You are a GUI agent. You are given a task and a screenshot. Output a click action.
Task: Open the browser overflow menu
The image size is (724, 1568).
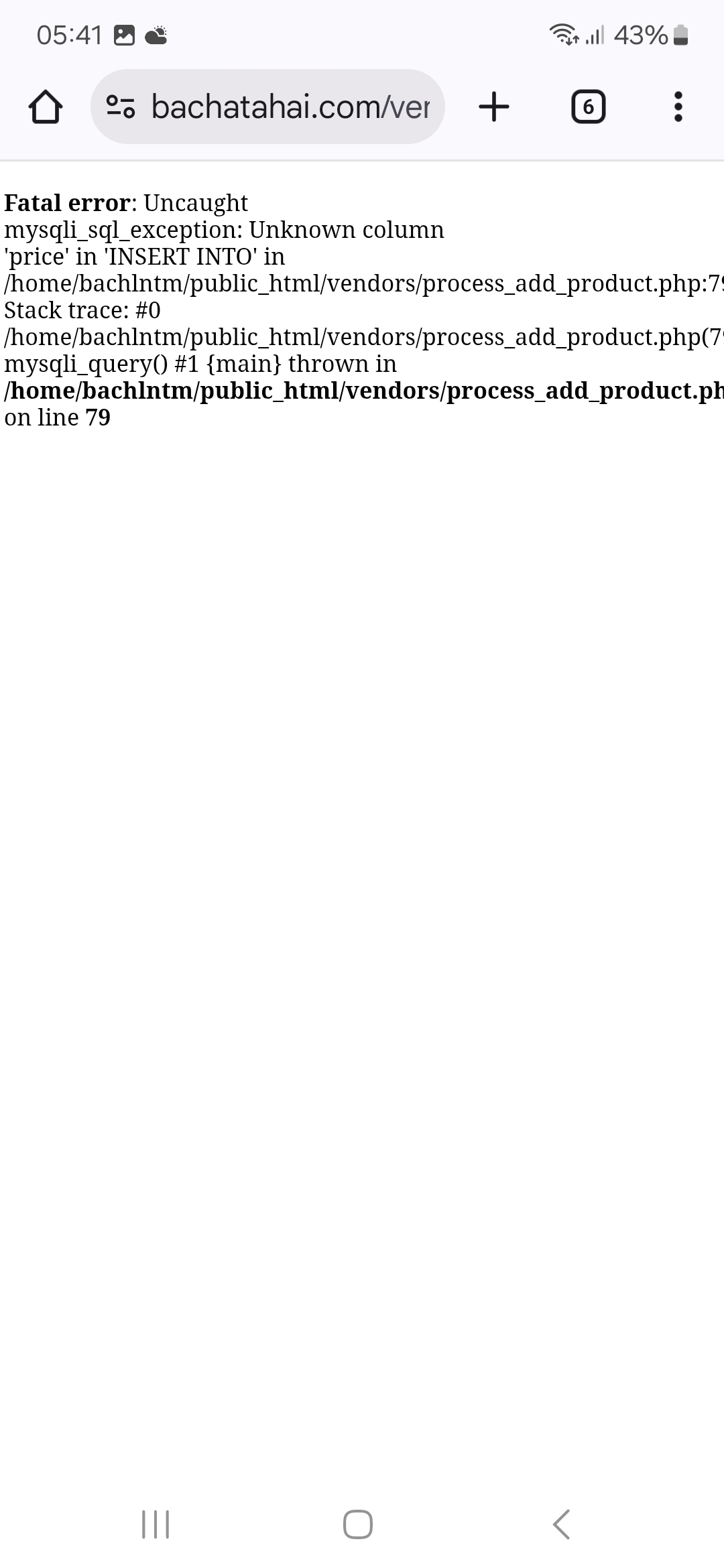(x=678, y=107)
